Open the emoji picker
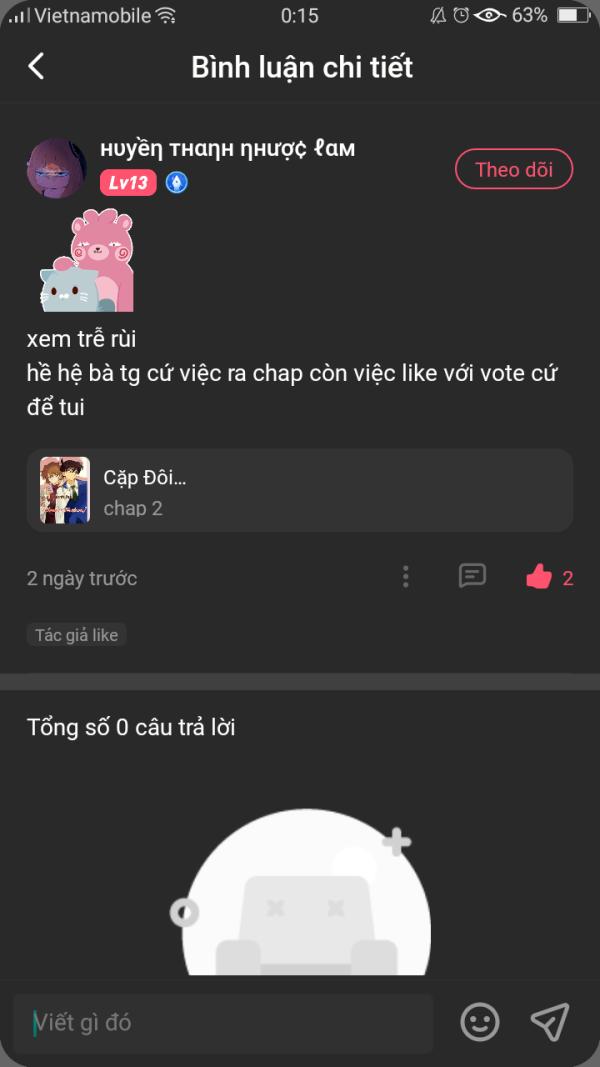 (x=480, y=1022)
